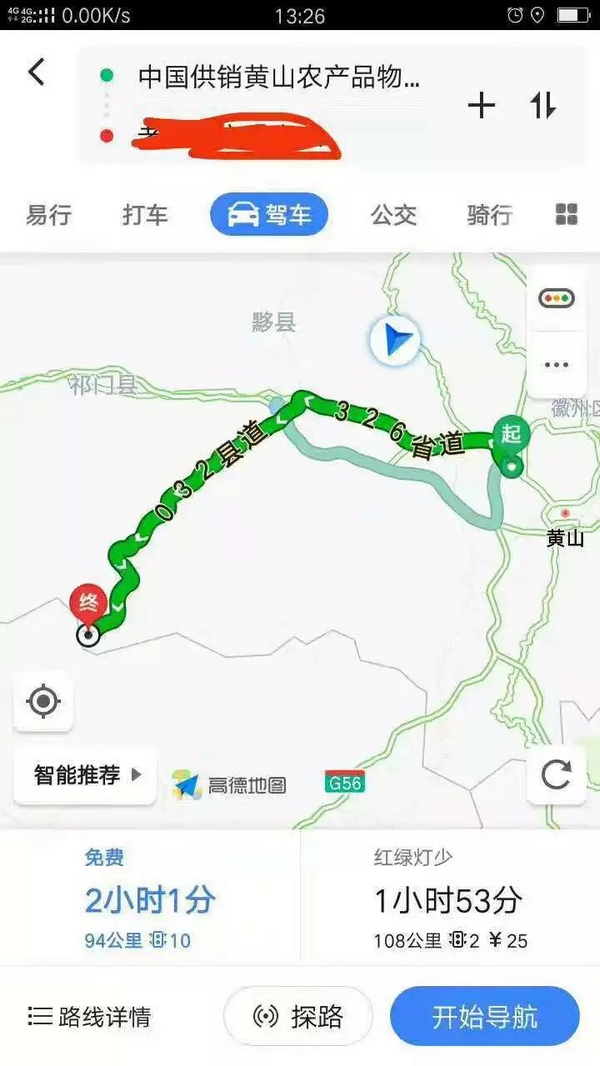Switch to the 易行 tab
Image resolution: width=600 pixels, height=1066 pixels.
(x=49, y=215)
